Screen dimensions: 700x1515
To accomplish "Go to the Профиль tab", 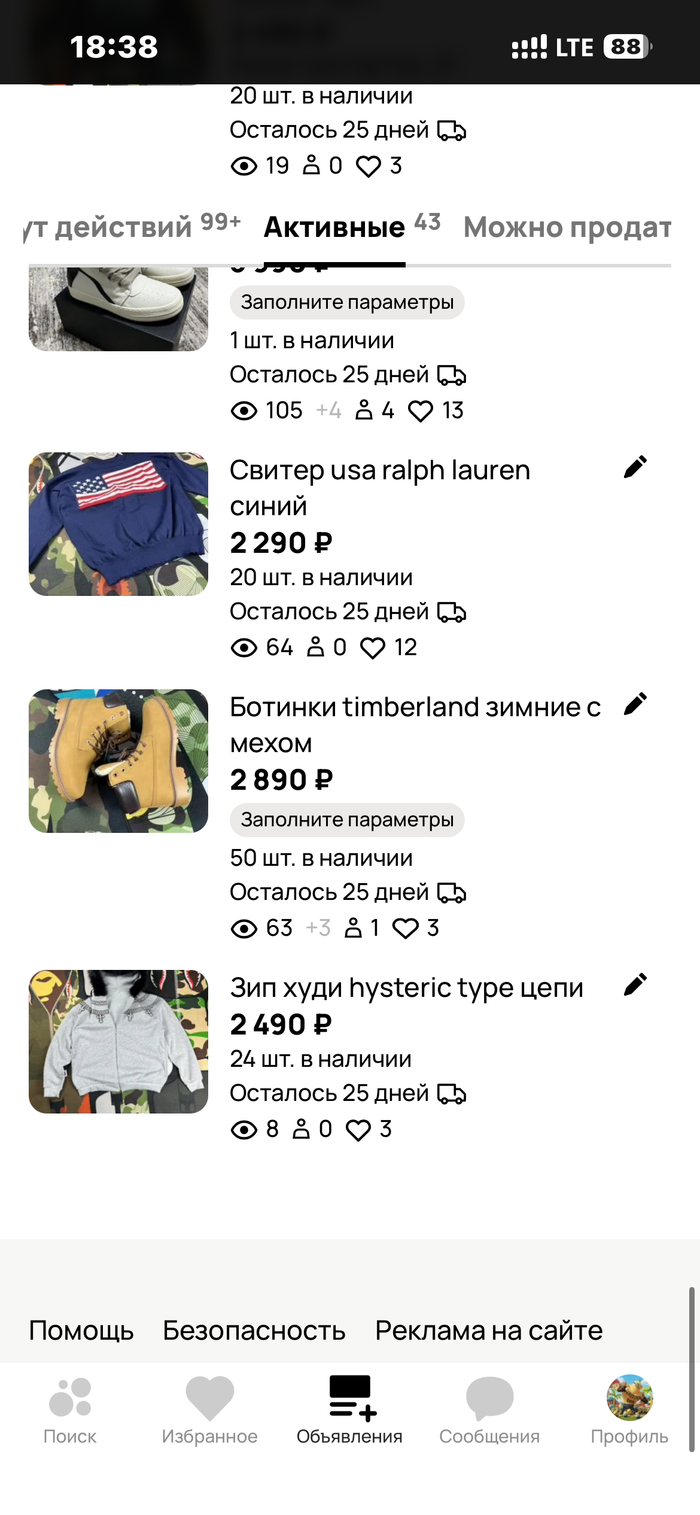I will coord(629,1410).
